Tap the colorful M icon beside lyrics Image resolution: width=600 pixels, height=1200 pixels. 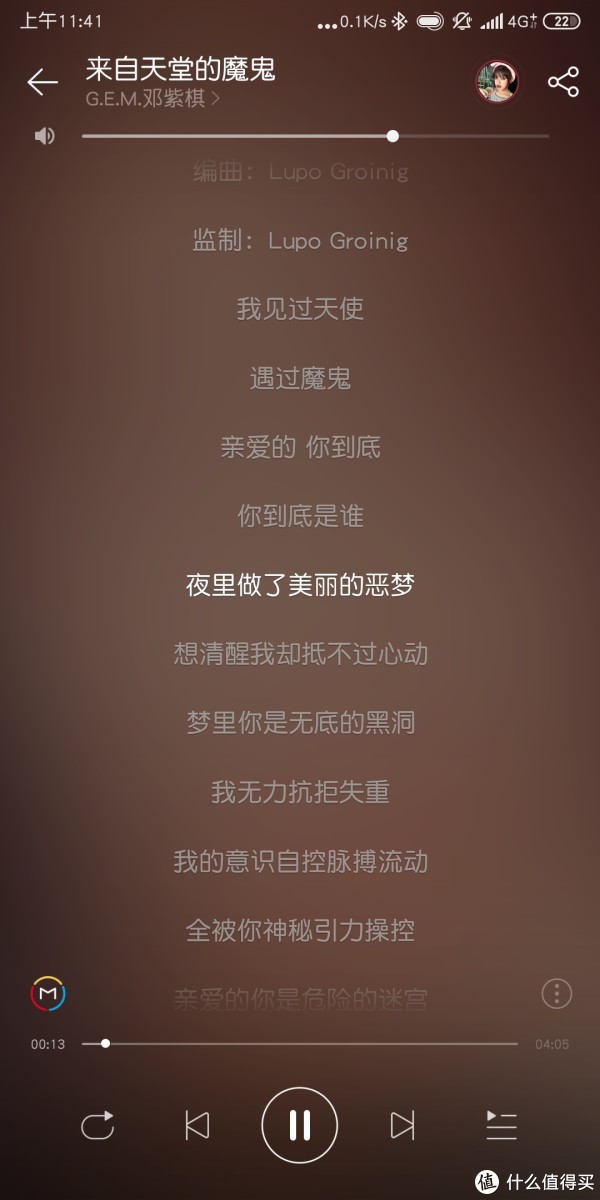coord(48,993)
